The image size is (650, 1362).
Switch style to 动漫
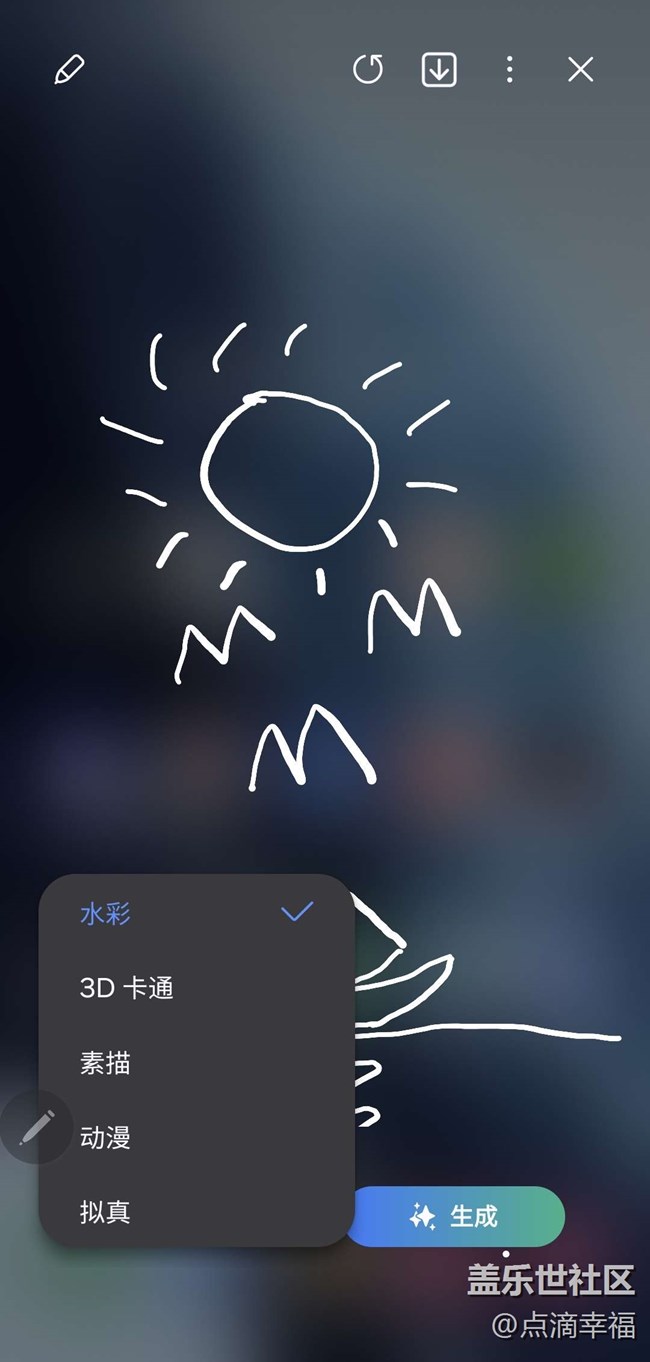click(x=197, y=1138)
